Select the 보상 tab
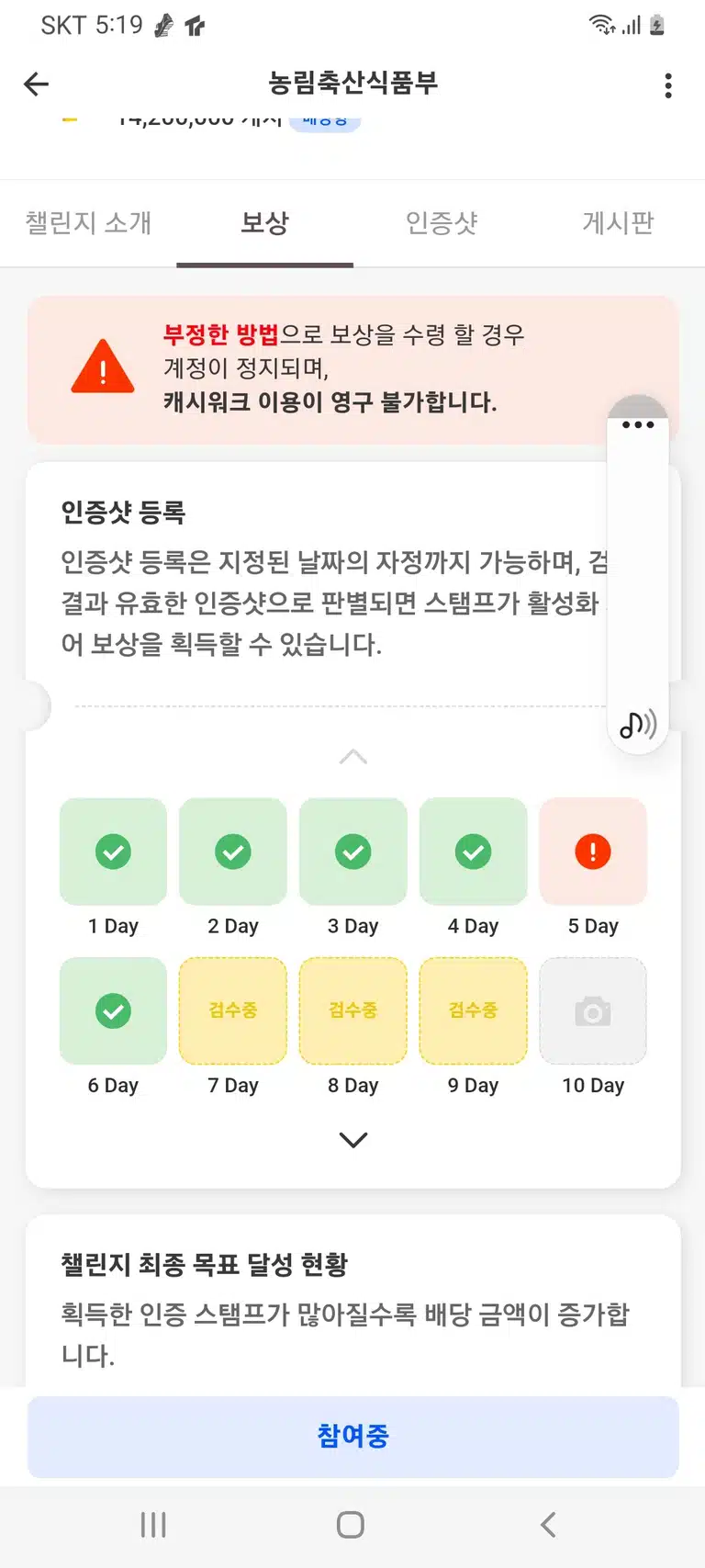This screenshot has height=1568, width=705. click(264, 223)
